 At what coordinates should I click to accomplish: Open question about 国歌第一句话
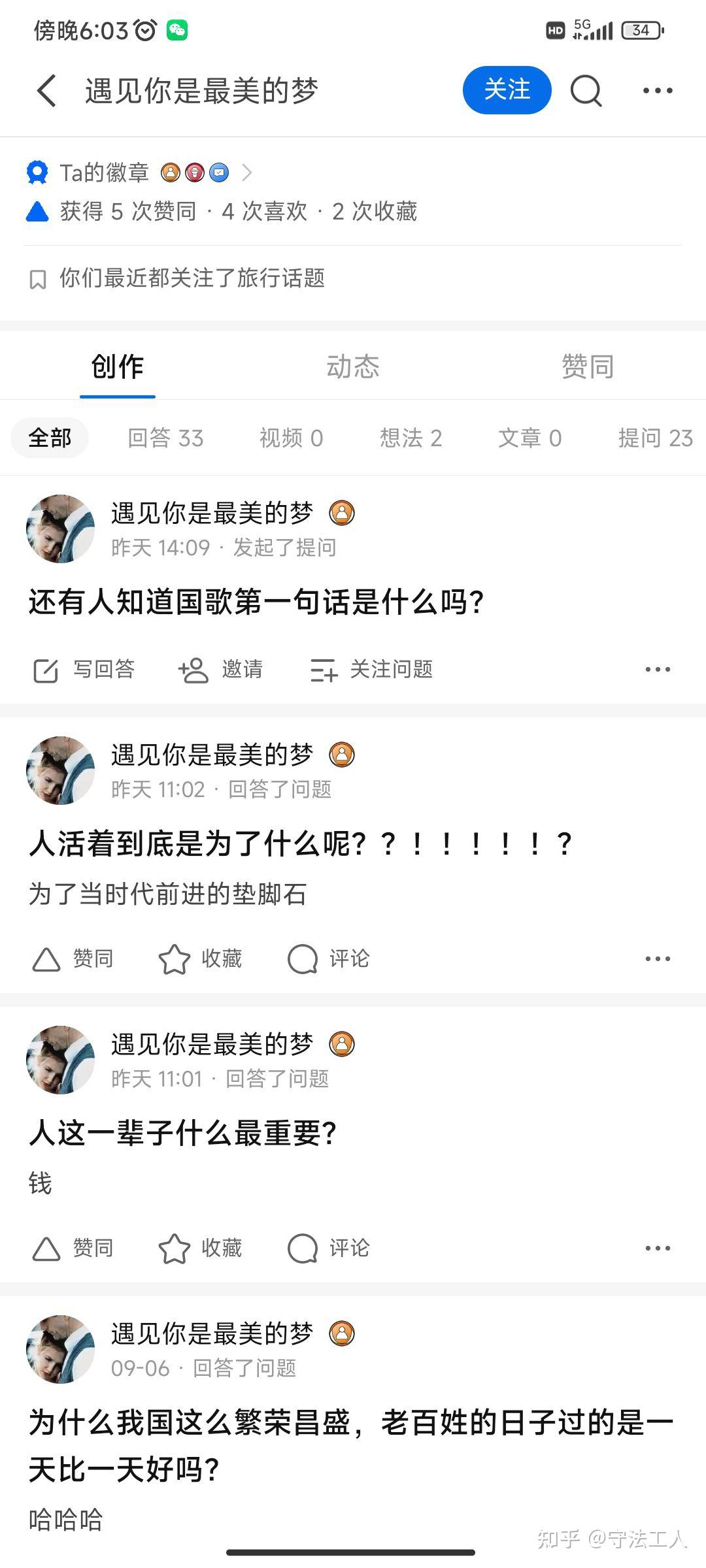(x=256, y=602)
